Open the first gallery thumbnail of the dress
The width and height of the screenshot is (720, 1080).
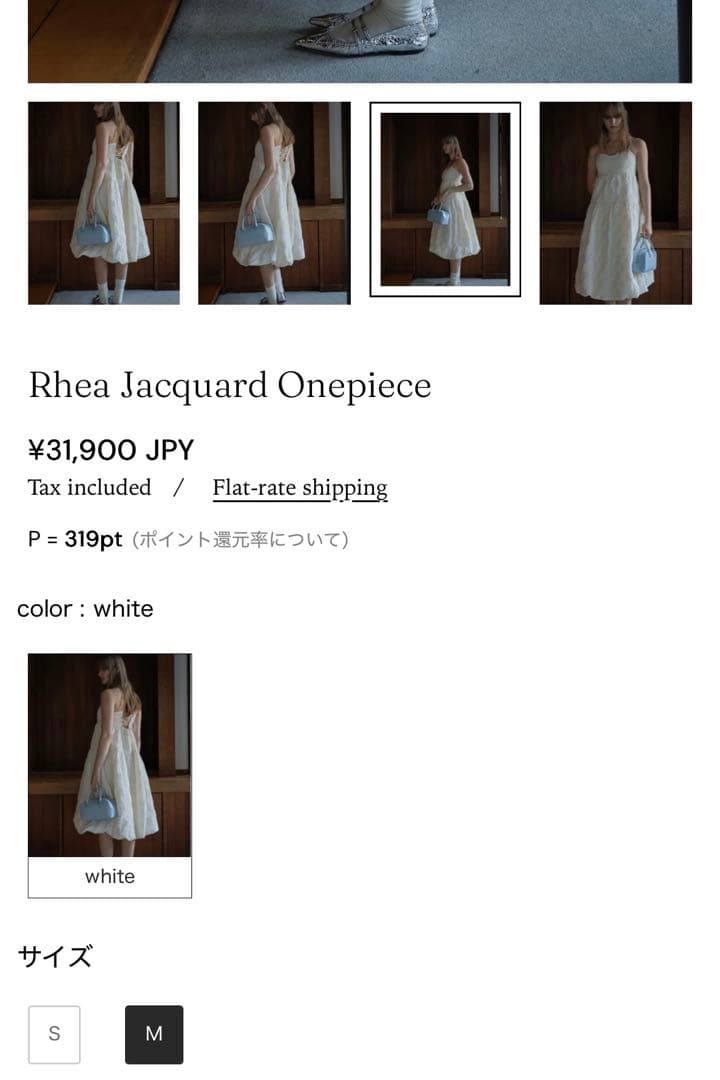(x=104, y=200)
